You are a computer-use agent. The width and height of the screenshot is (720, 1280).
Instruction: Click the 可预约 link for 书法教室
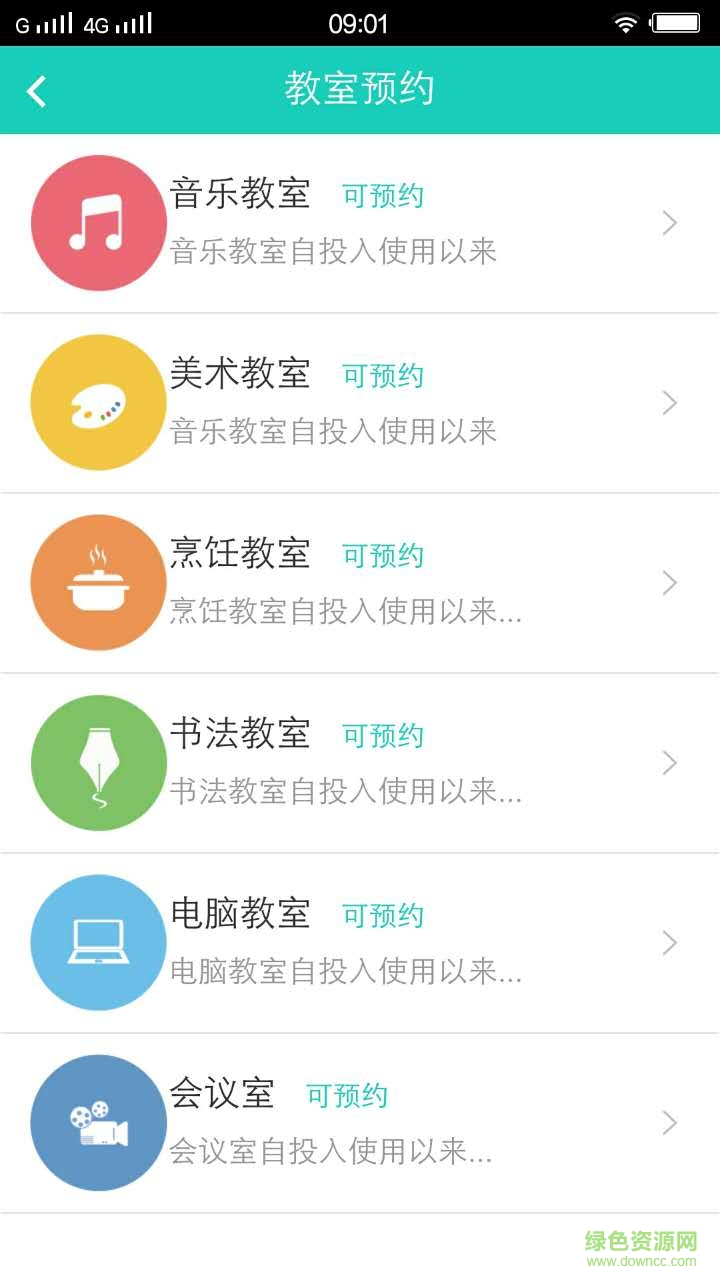tap(383, 736)
